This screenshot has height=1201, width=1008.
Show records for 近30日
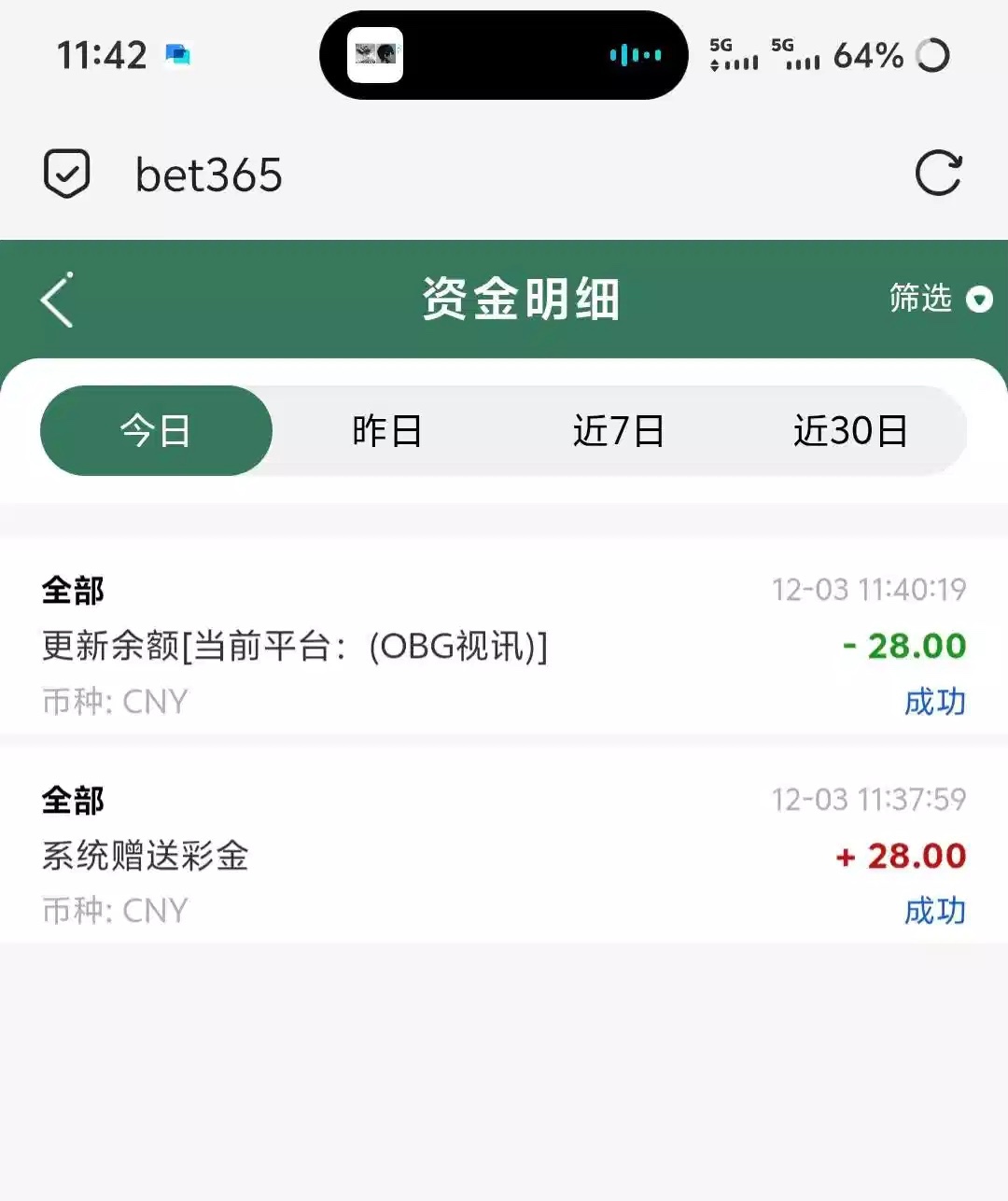850,431
